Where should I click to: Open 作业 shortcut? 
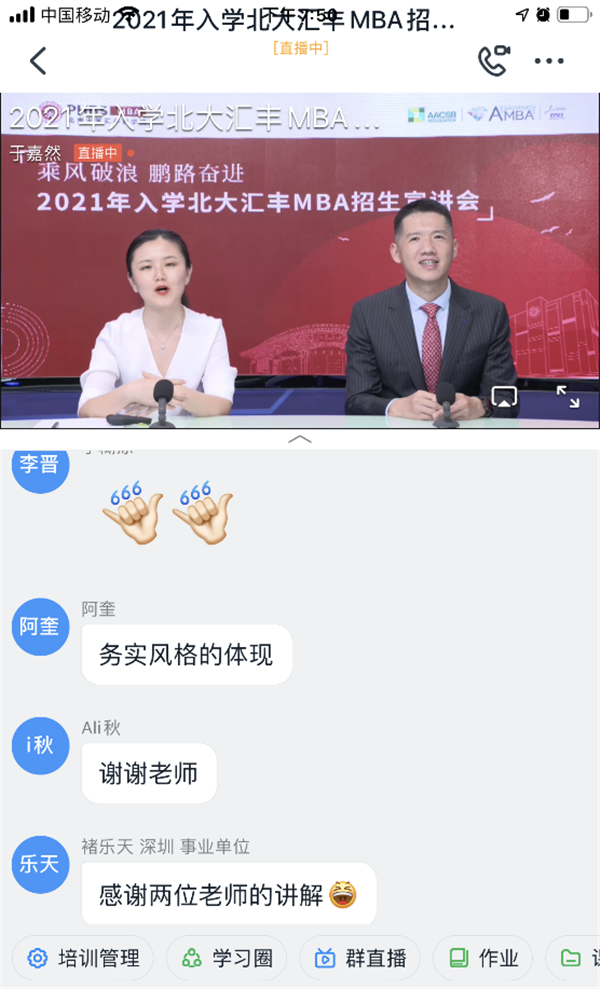coord(483,959)
